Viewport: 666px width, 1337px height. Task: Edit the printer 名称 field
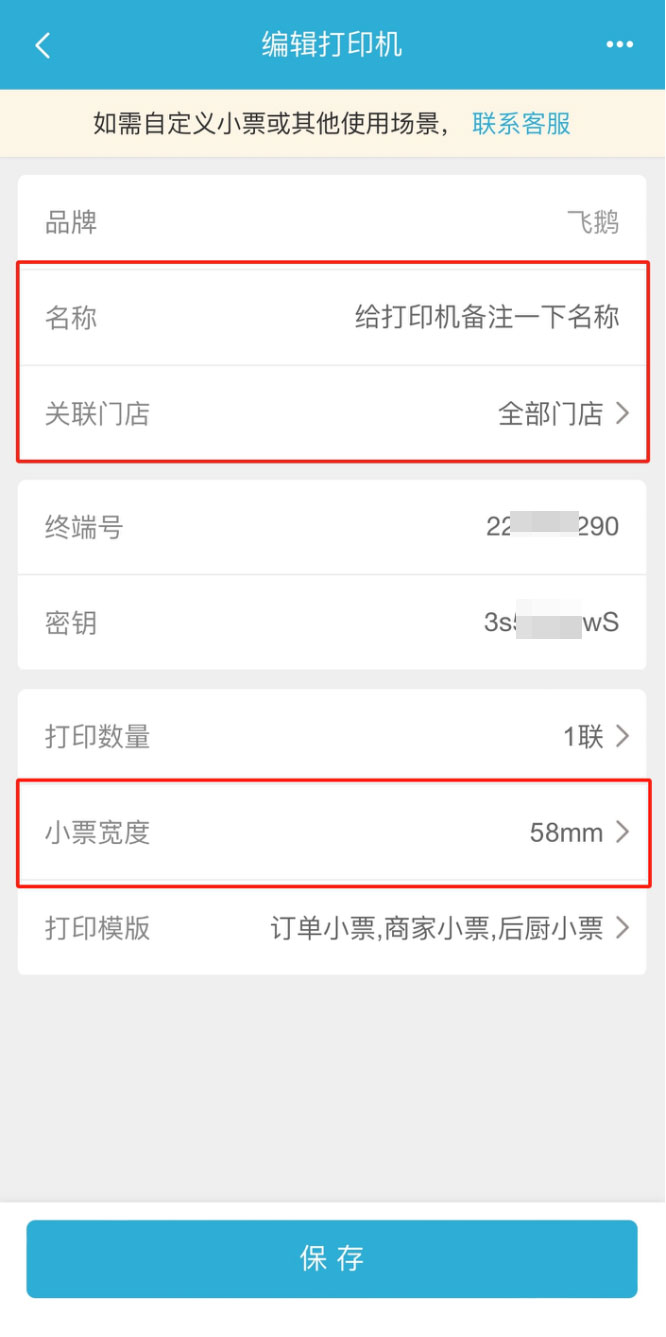[x=486, y=318]
